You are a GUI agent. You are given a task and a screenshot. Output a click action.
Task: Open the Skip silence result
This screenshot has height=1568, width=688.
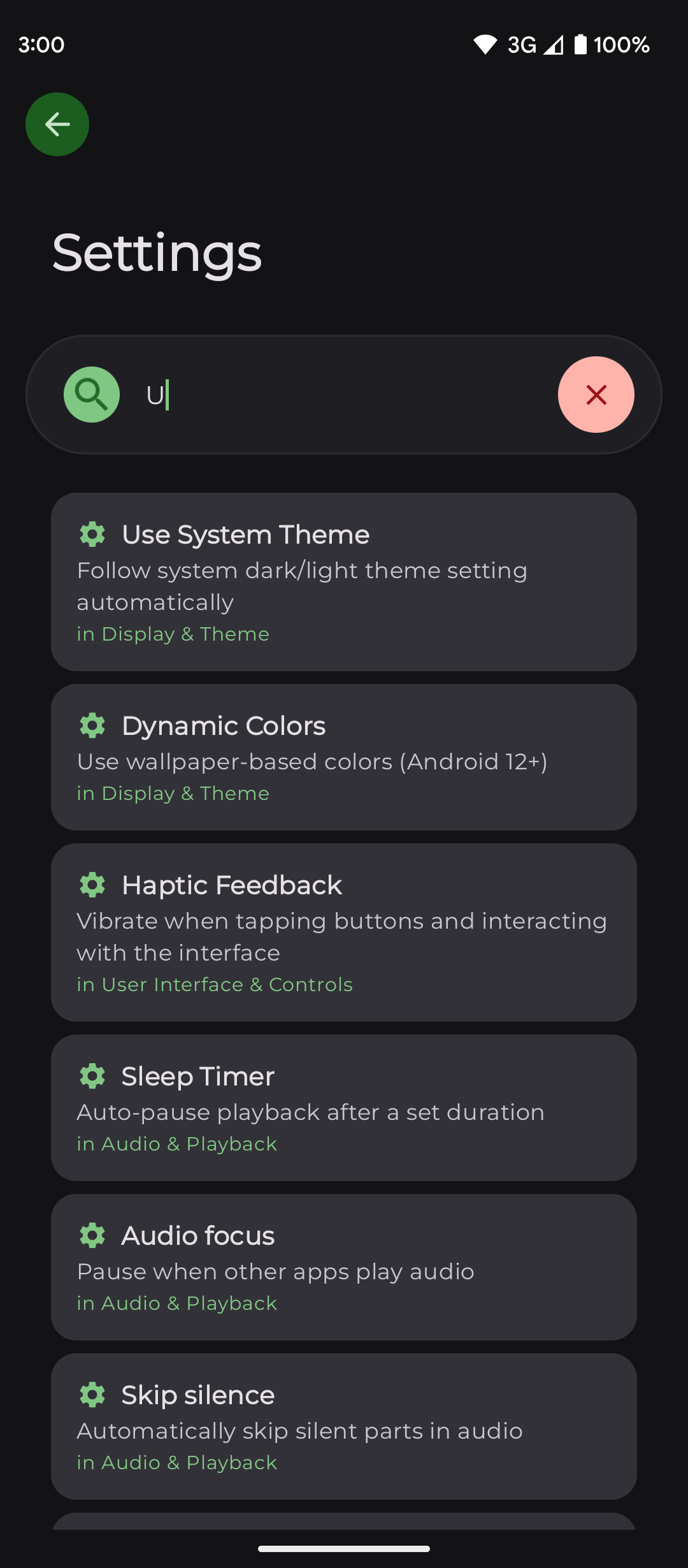(x=344, y=1426)
